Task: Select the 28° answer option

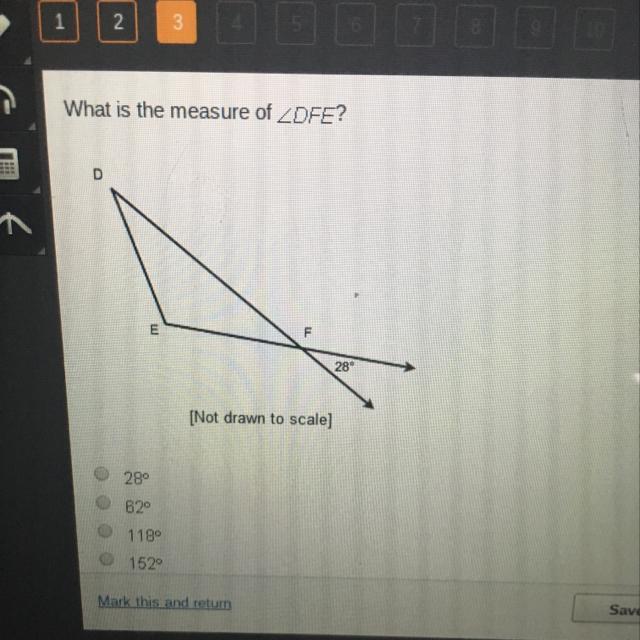Action: click(x=102, y=473)
